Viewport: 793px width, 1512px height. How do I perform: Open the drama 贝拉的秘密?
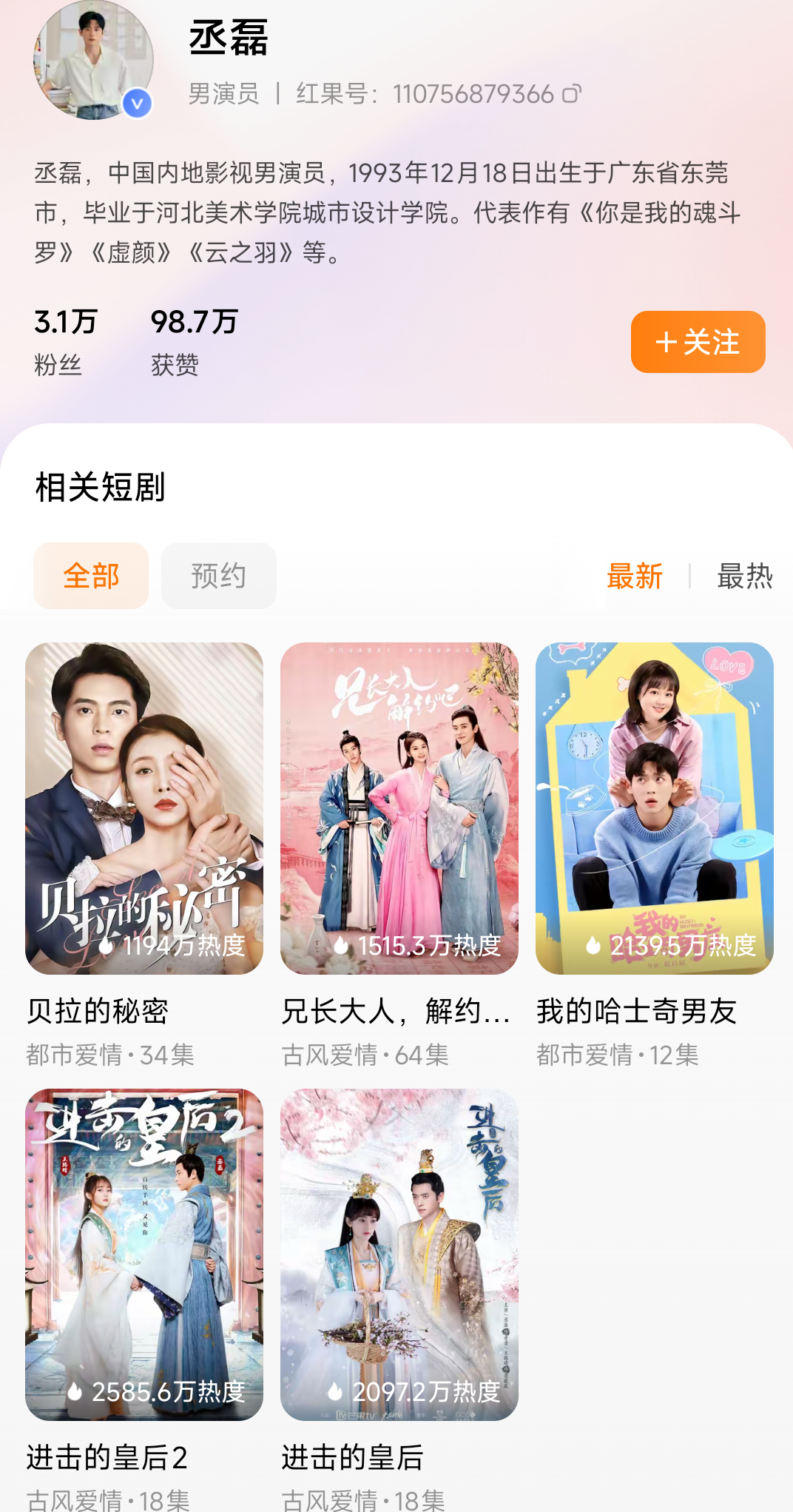tap(144, 808)
